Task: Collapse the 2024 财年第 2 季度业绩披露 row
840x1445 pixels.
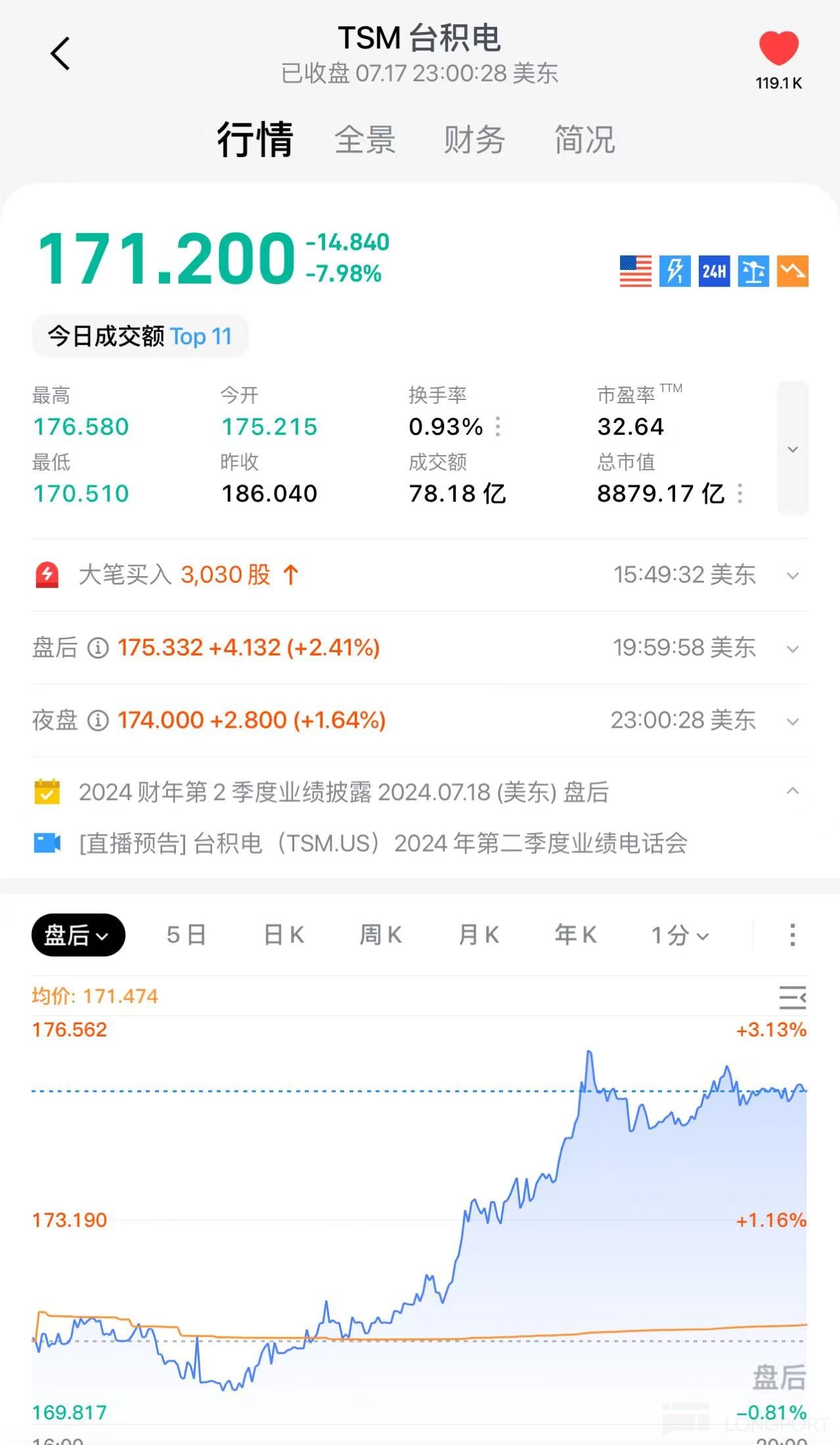Action: point(793,791)
